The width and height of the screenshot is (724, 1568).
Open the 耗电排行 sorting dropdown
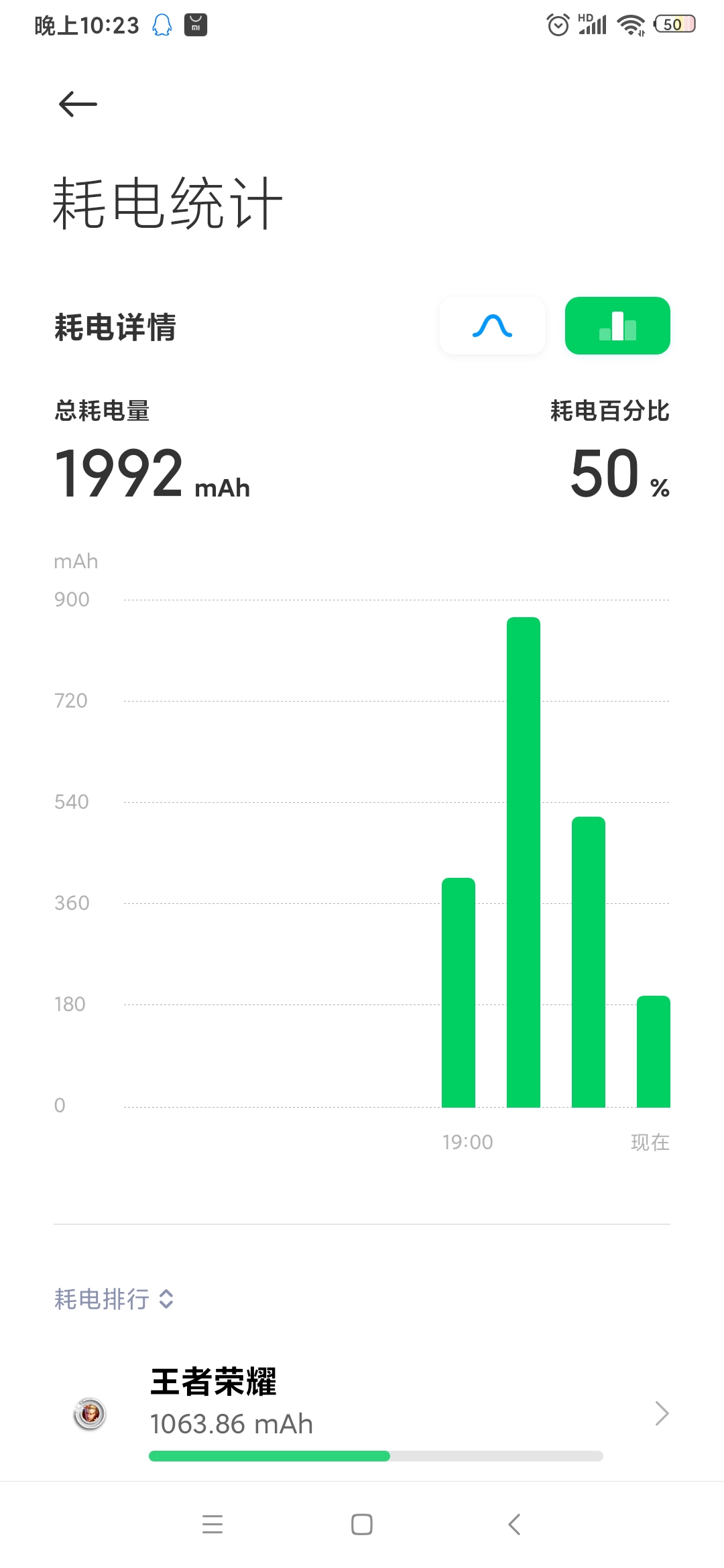click(114, 1299)
